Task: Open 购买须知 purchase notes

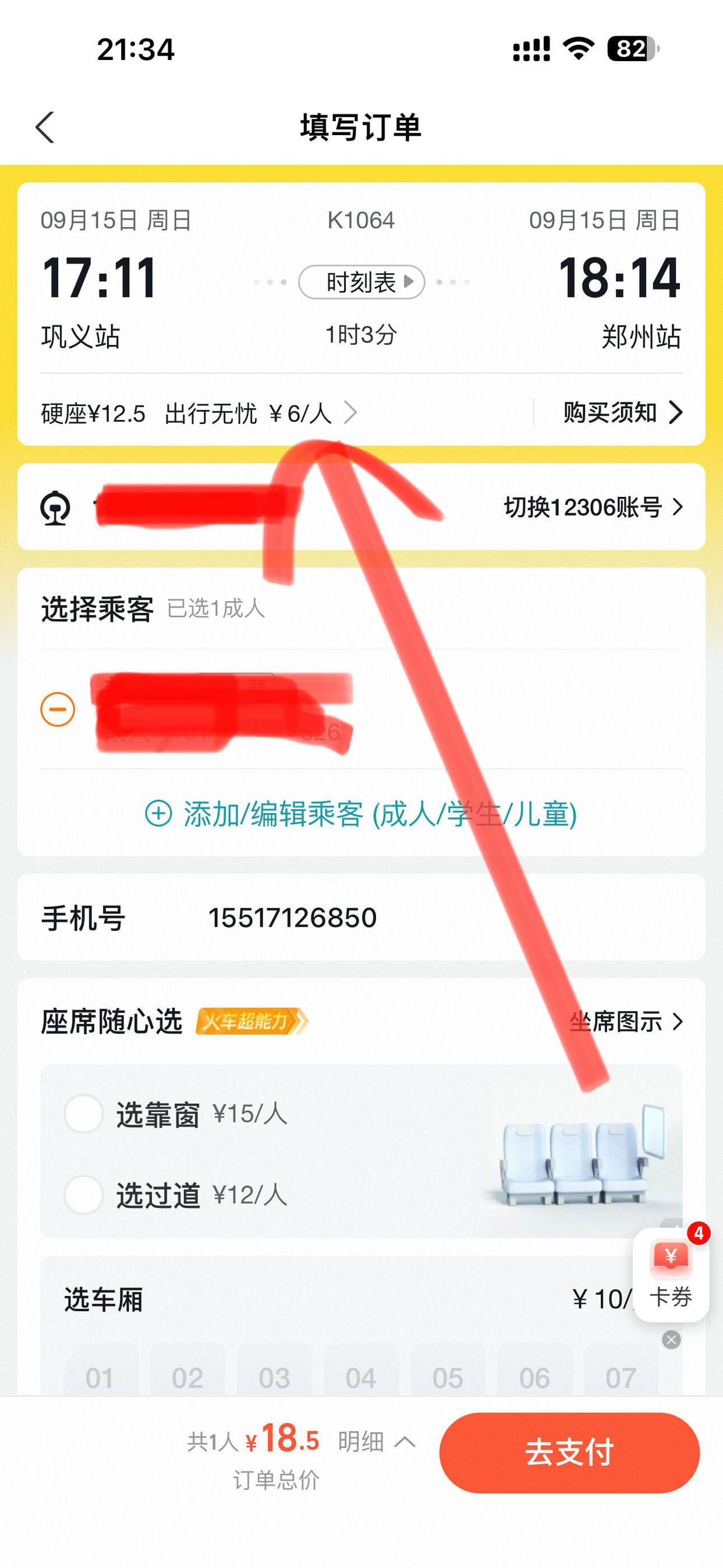Action: (x=621, y=413)
